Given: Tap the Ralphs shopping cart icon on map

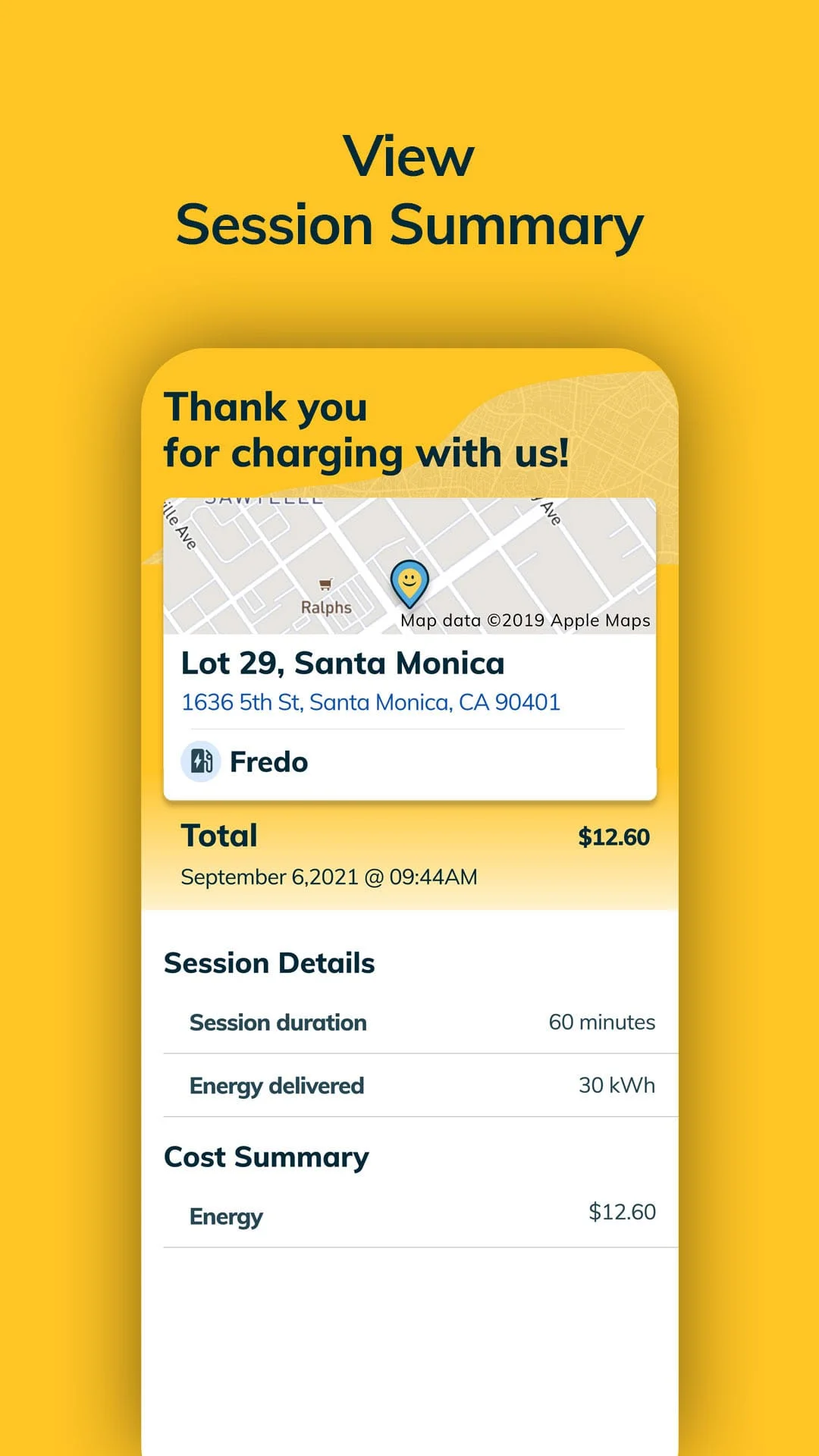Looking at the screenshot, I should 325,584.
